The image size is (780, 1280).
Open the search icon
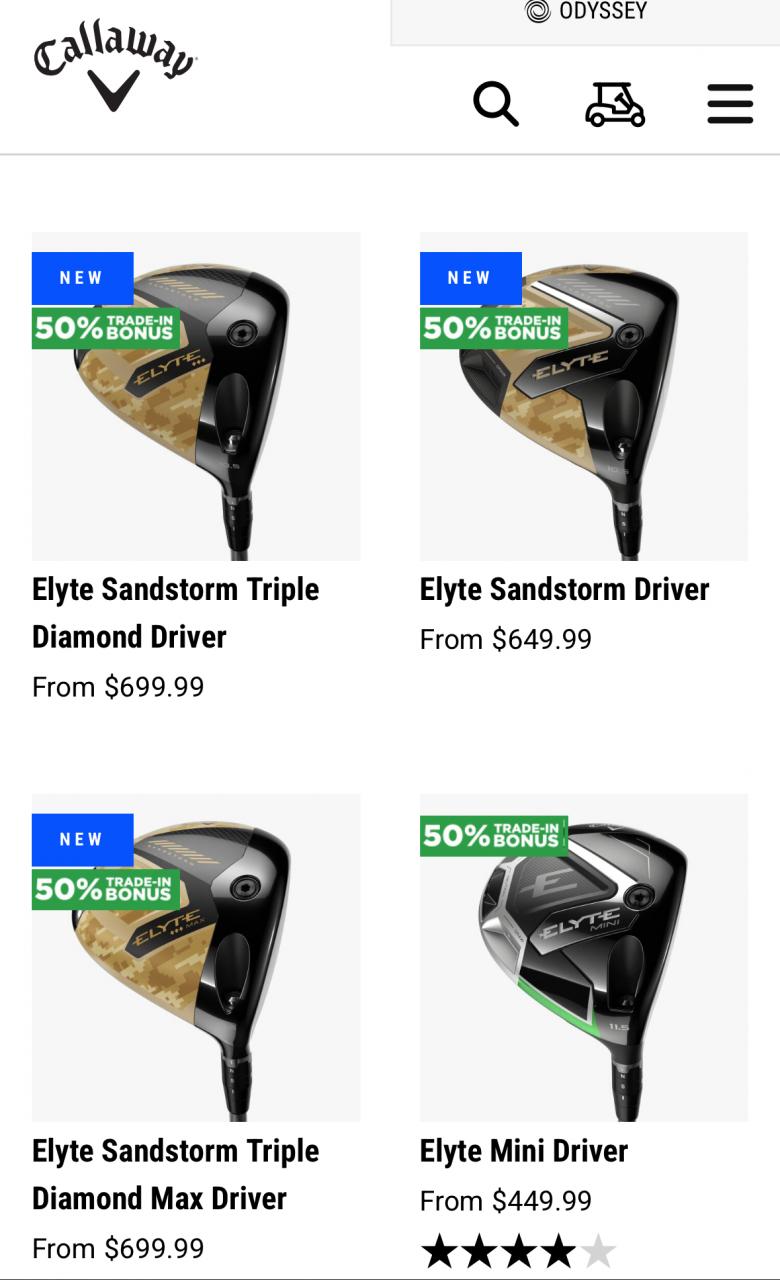(x=496, y=103)
